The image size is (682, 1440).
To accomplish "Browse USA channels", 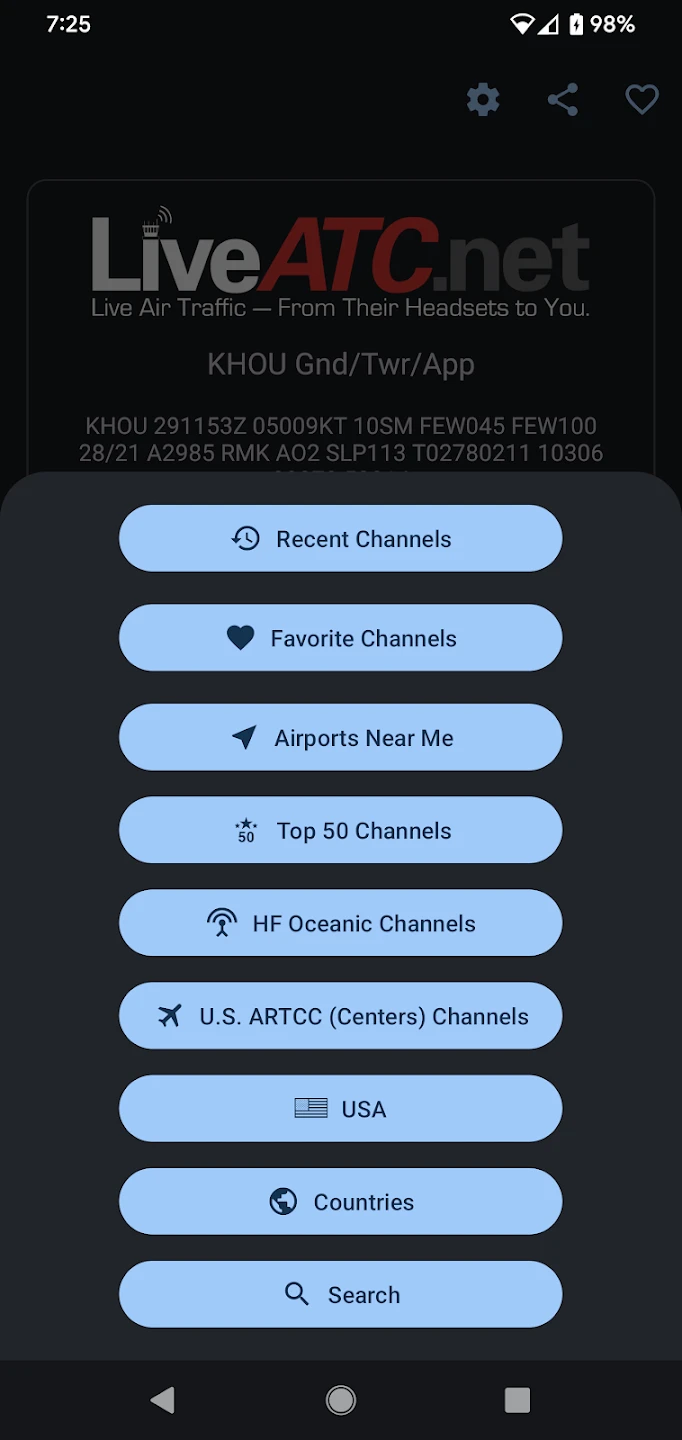I will pyautogui.click(x=340, y=1109).
